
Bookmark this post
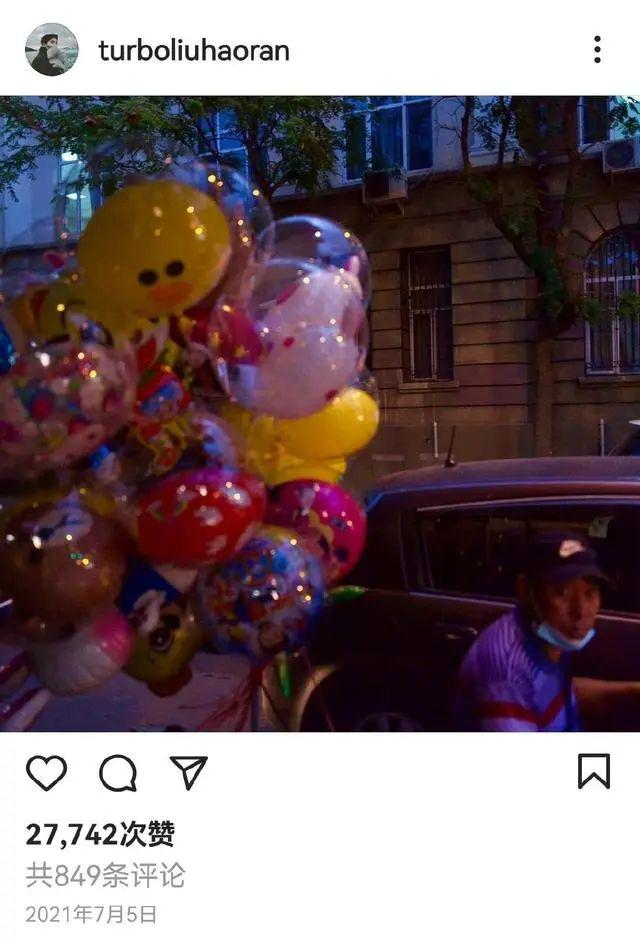tap(594, 771)
